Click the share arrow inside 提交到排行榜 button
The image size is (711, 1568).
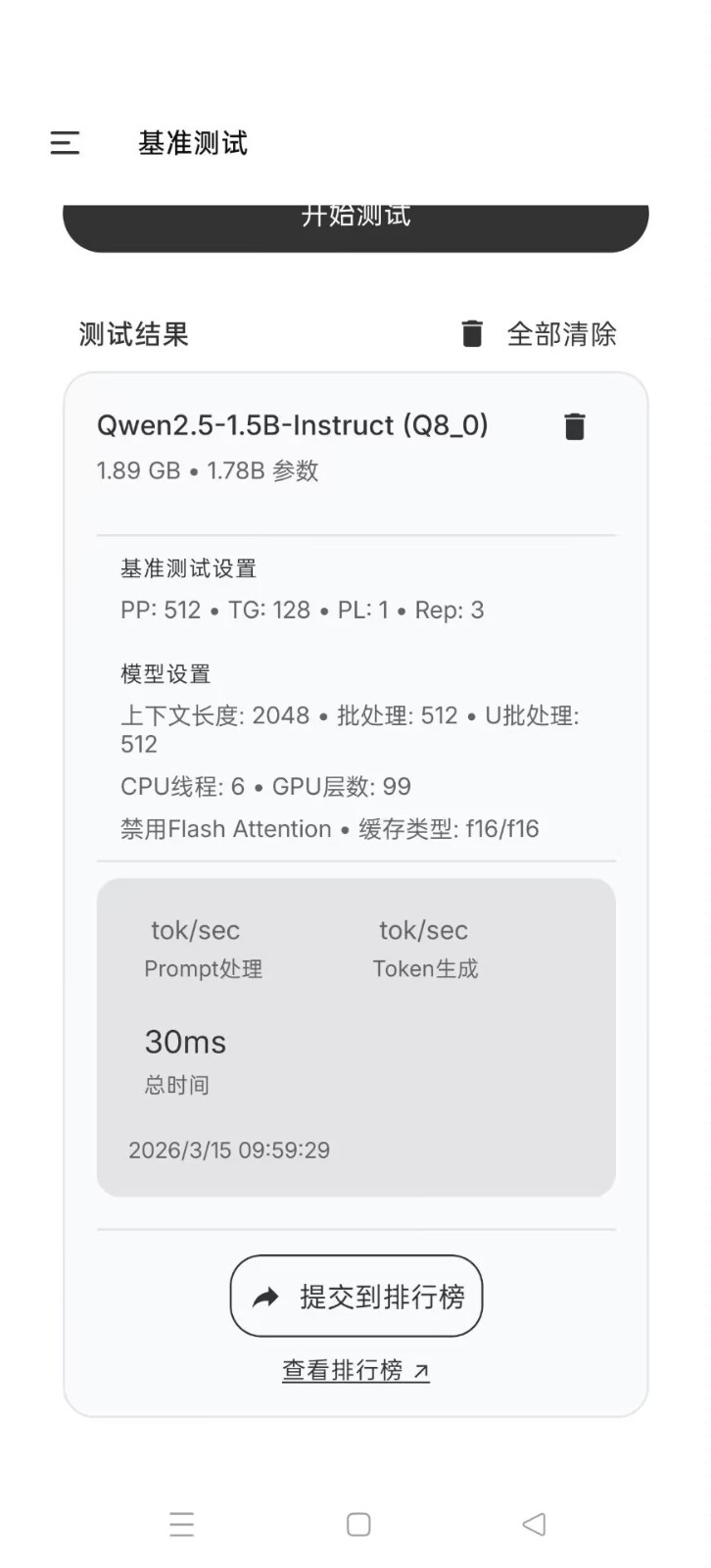tap(263, 1296)
